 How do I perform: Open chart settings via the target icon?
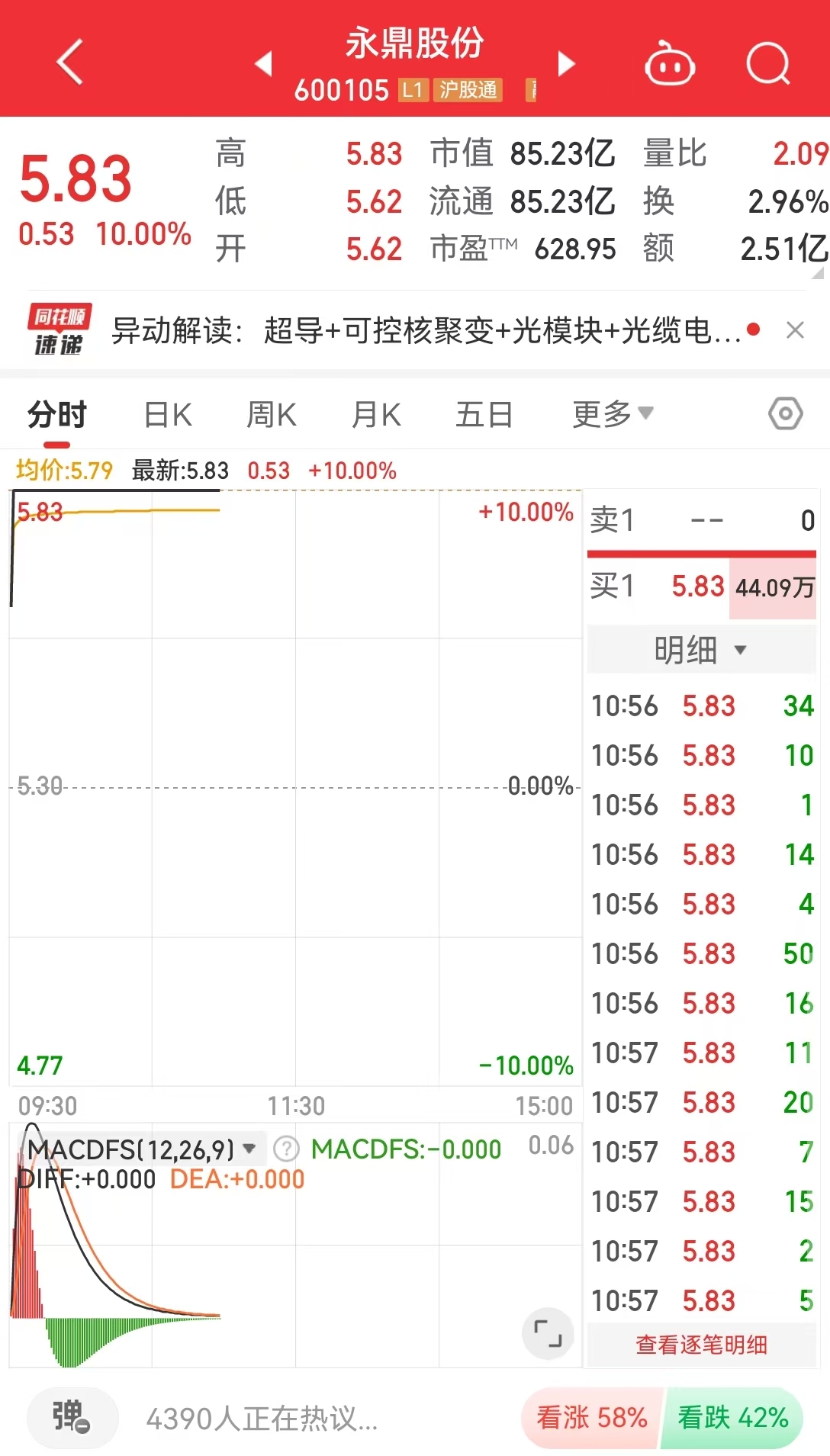786,413
